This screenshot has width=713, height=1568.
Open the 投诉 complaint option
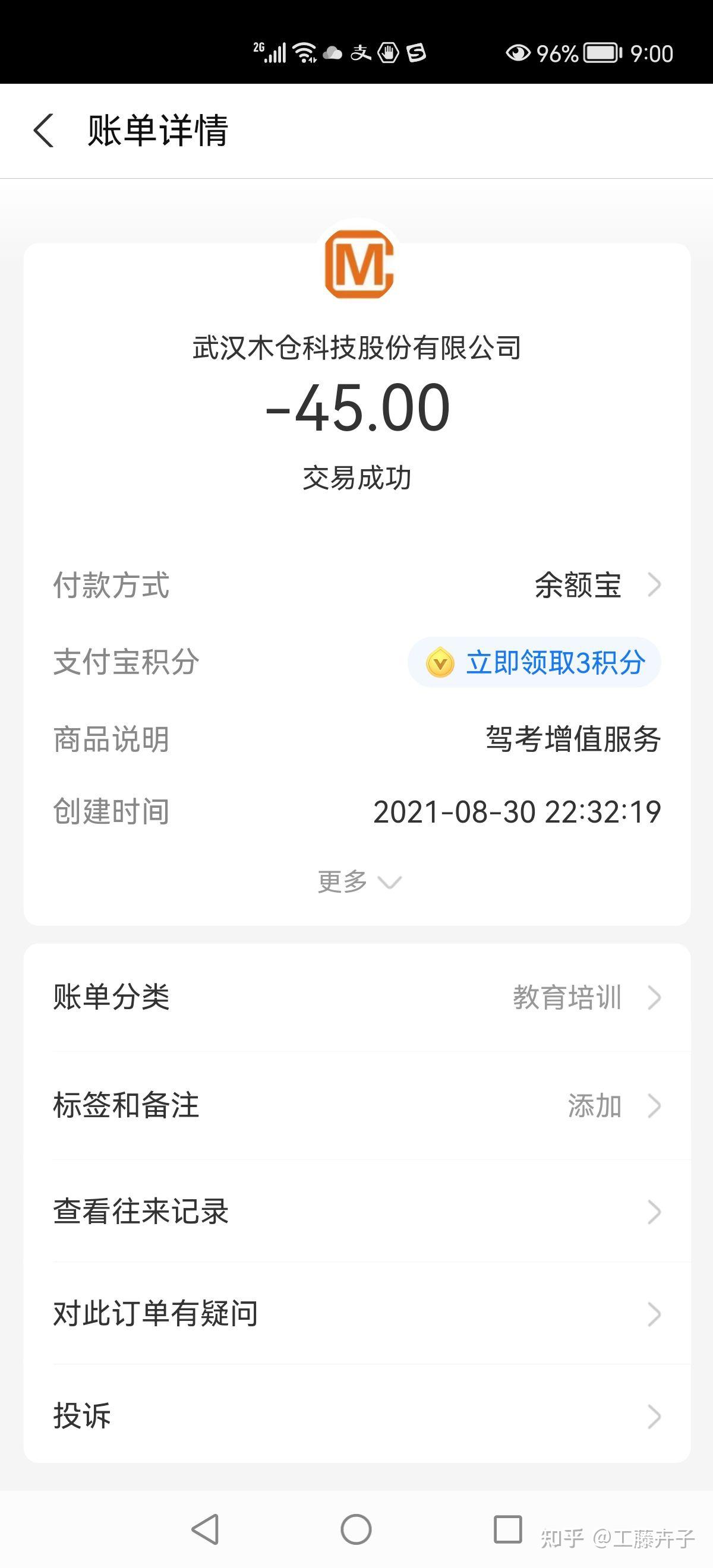357,1416
